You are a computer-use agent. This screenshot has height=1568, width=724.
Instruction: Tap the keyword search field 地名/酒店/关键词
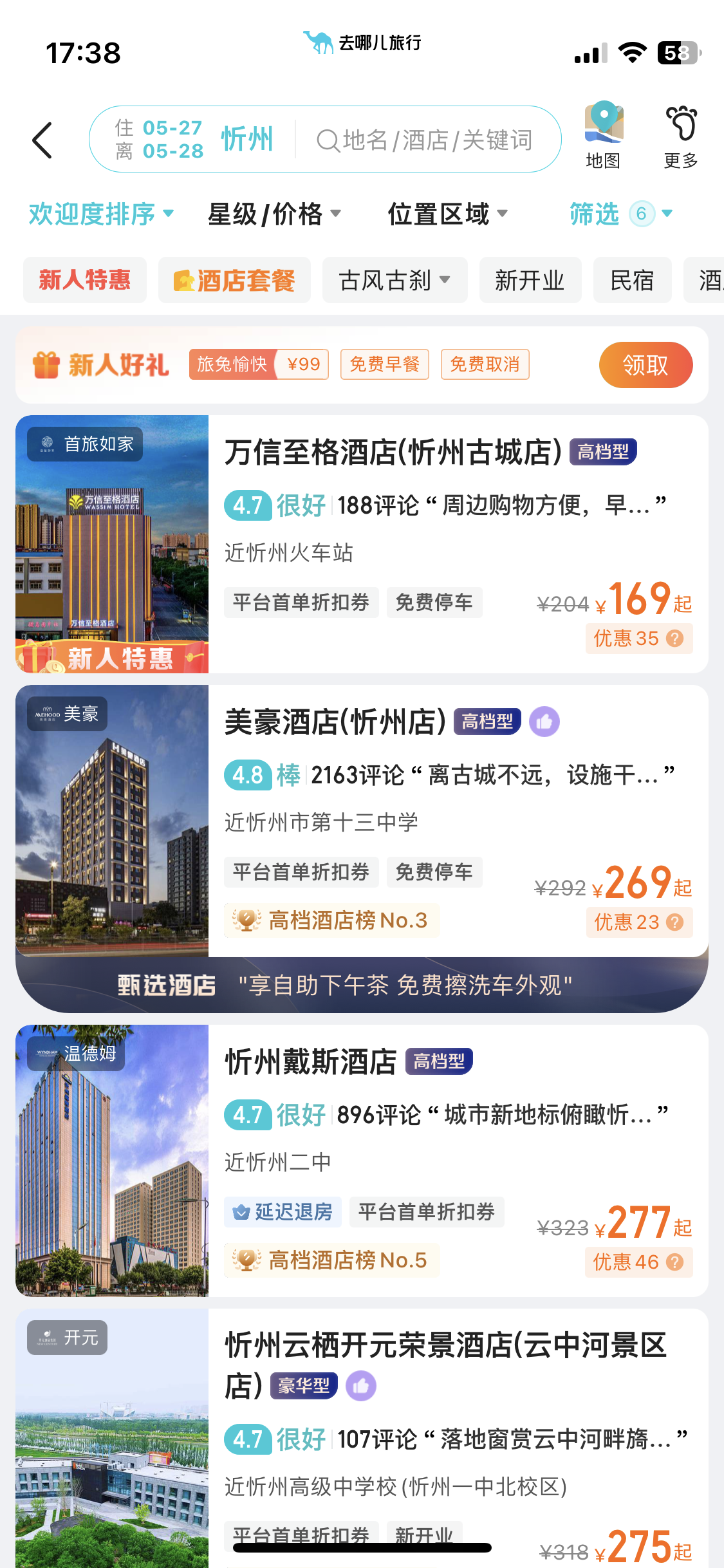(x=425, y=140)
